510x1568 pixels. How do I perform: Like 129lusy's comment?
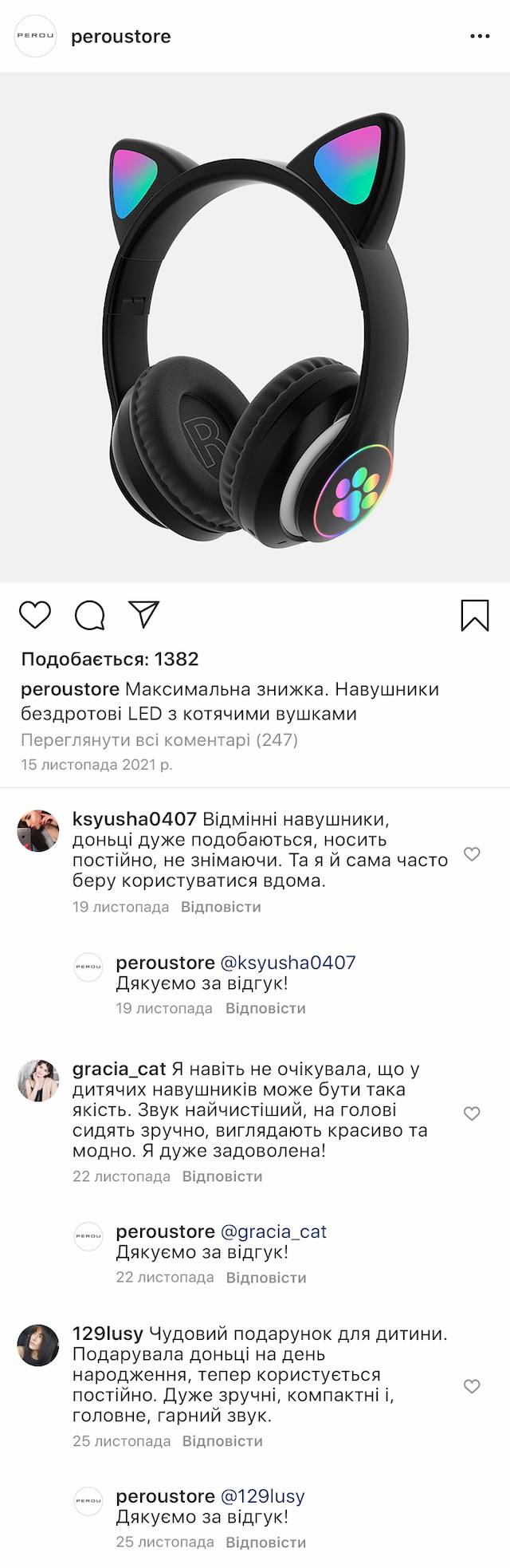click(472, 1386)
